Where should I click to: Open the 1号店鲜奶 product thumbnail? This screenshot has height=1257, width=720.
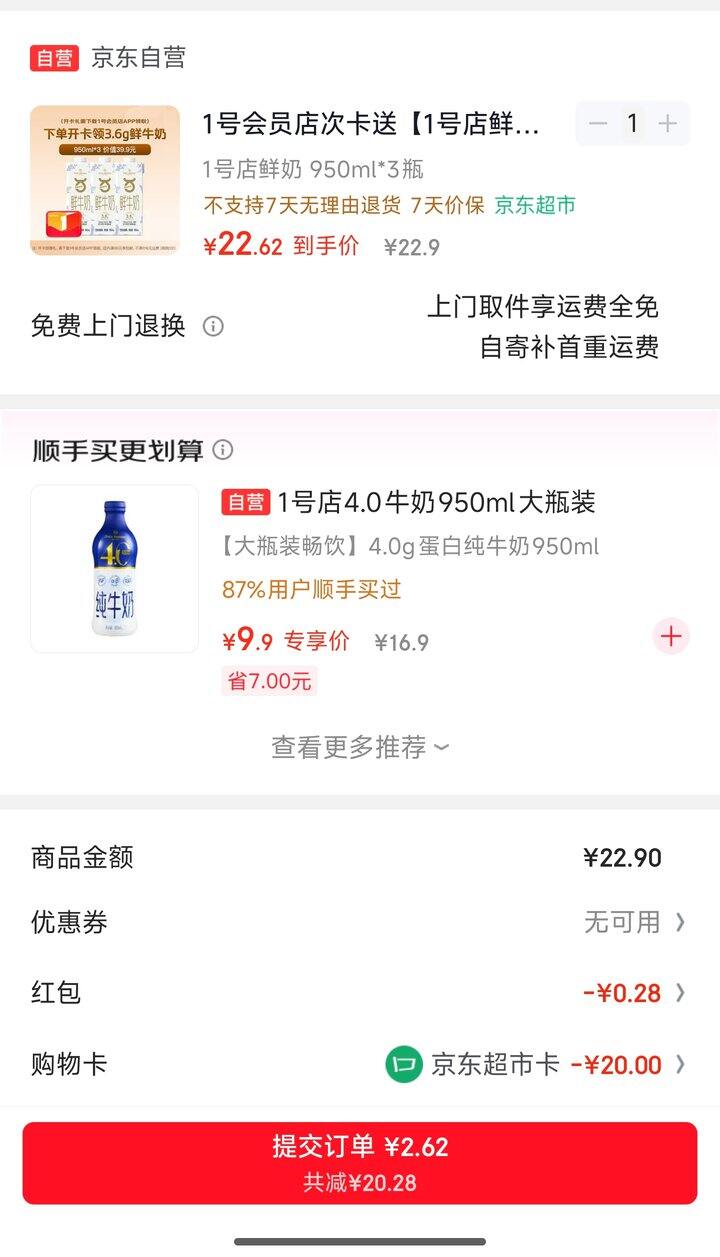point(113,178)
